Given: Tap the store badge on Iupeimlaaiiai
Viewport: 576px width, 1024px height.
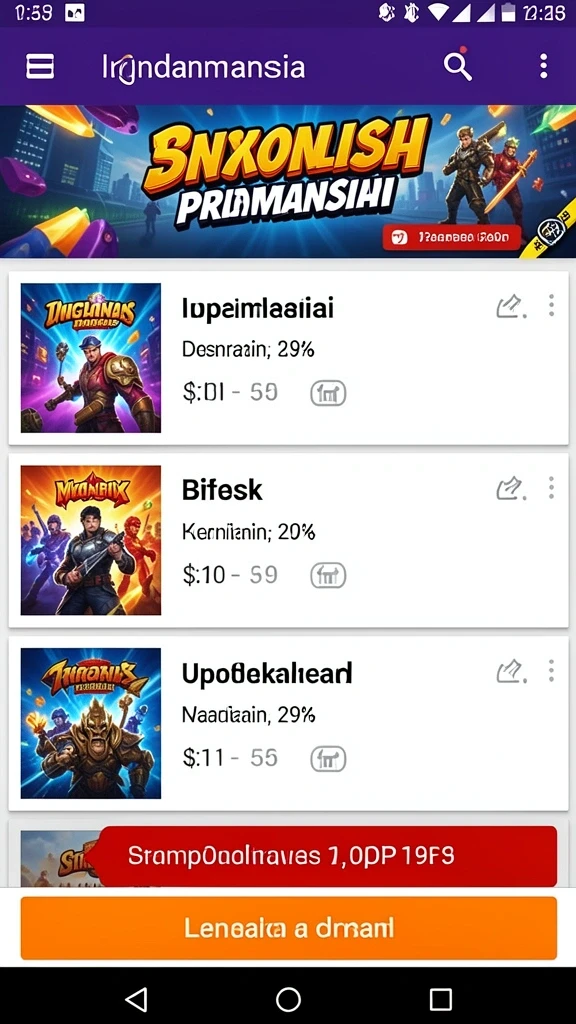Looking at the screenshot, I should point(328,393).
